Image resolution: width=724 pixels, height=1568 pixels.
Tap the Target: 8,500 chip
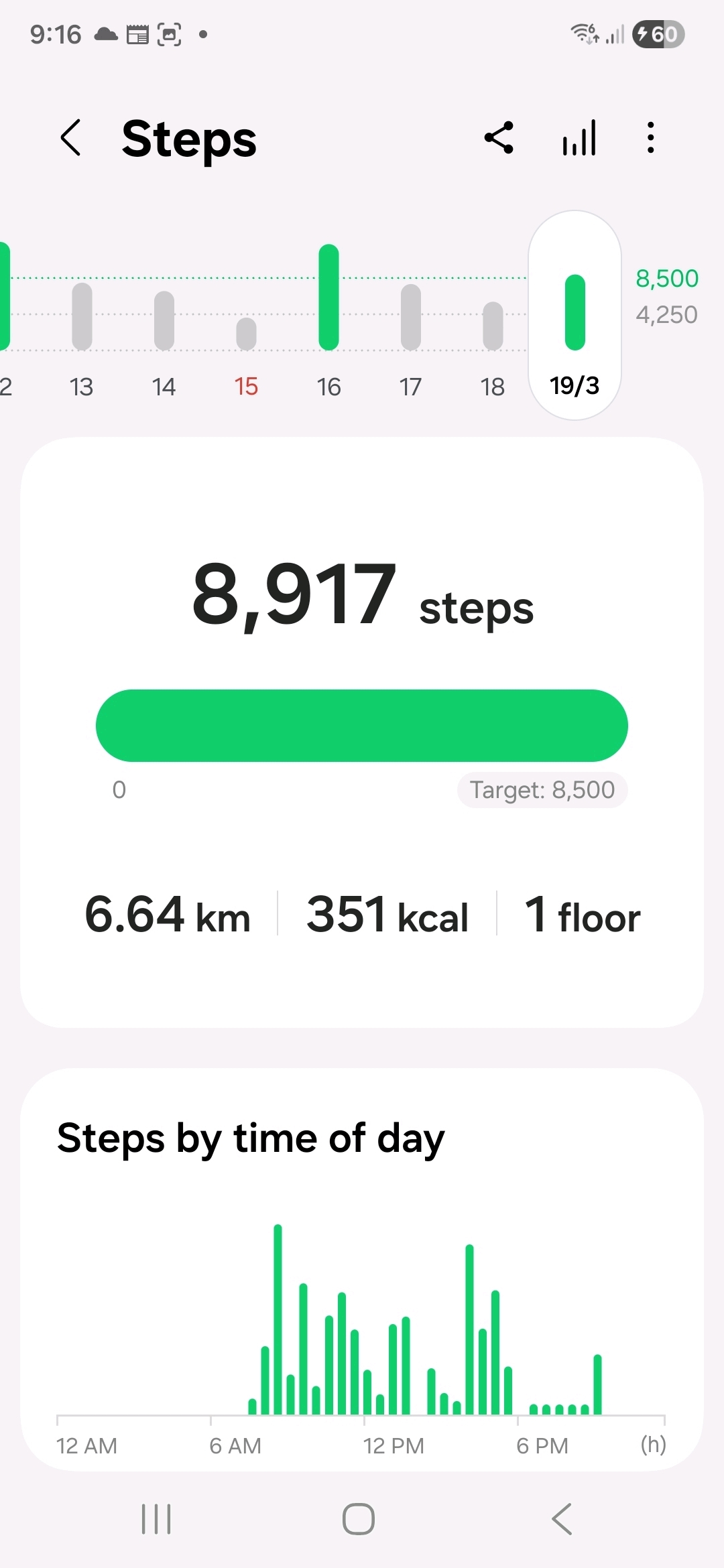pyautogui.click(x=542, y=790)
